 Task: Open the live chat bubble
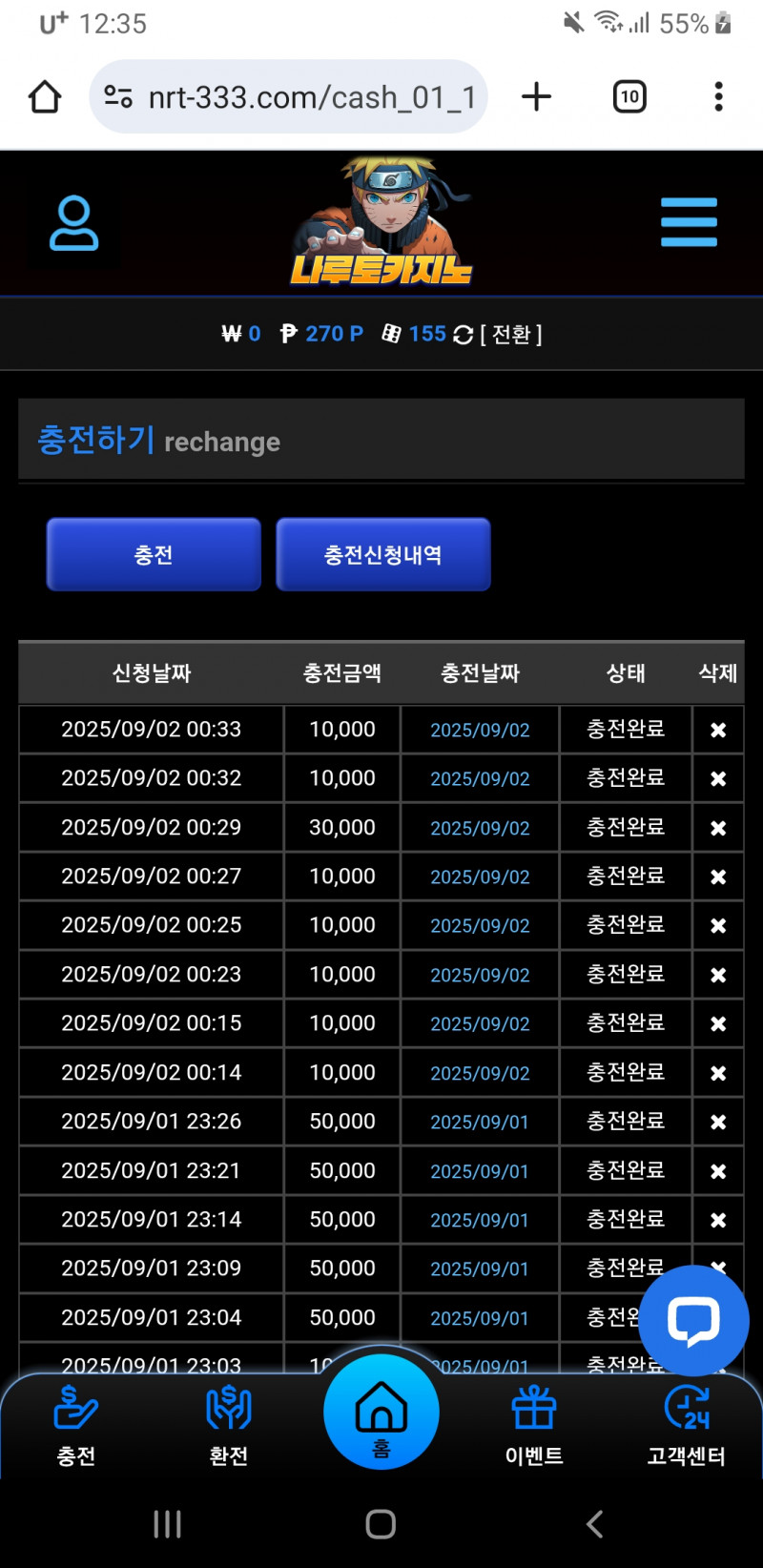pyautogui.click(x=693, y=1320)
